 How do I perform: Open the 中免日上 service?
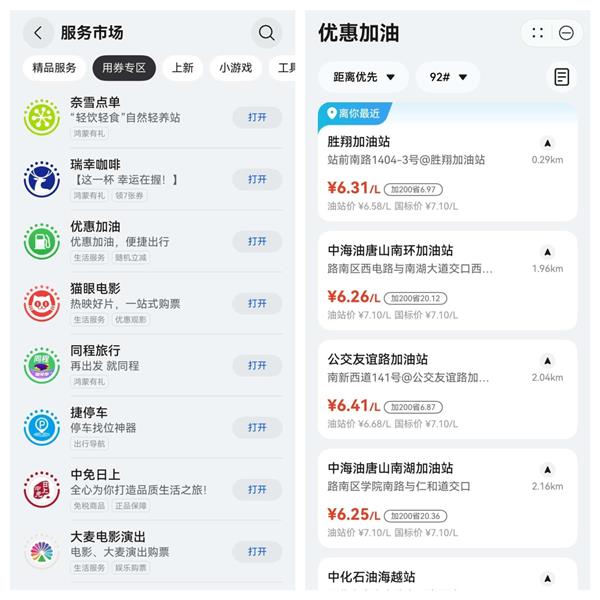(257, 489)
